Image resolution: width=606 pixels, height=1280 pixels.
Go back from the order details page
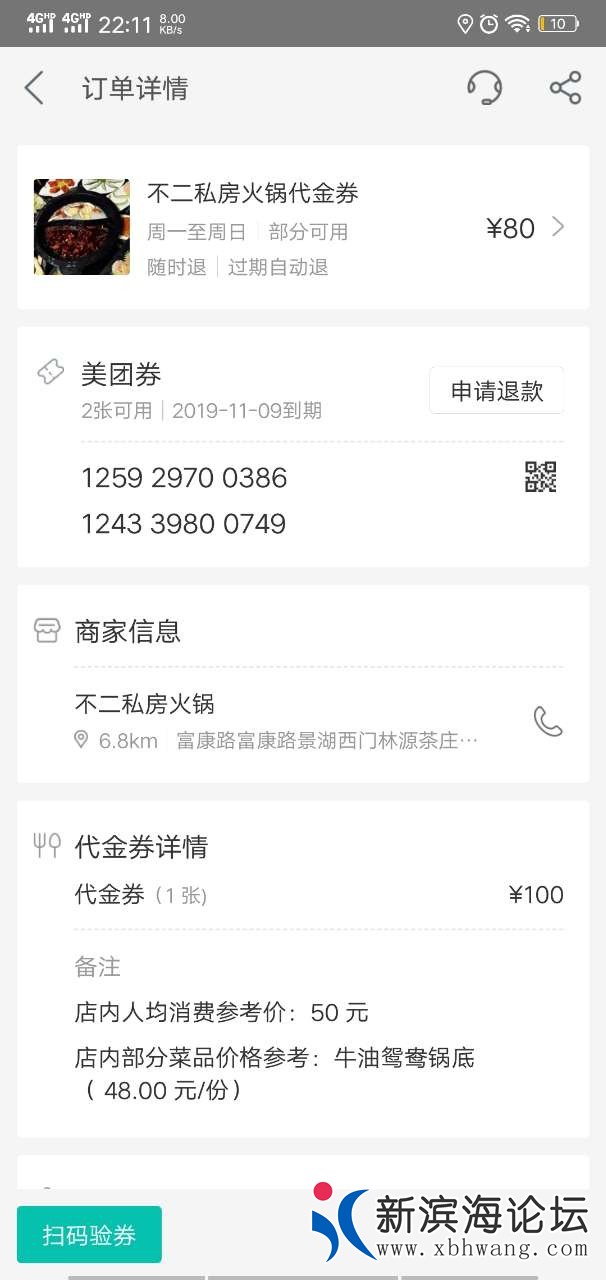[x=34, y=88]
